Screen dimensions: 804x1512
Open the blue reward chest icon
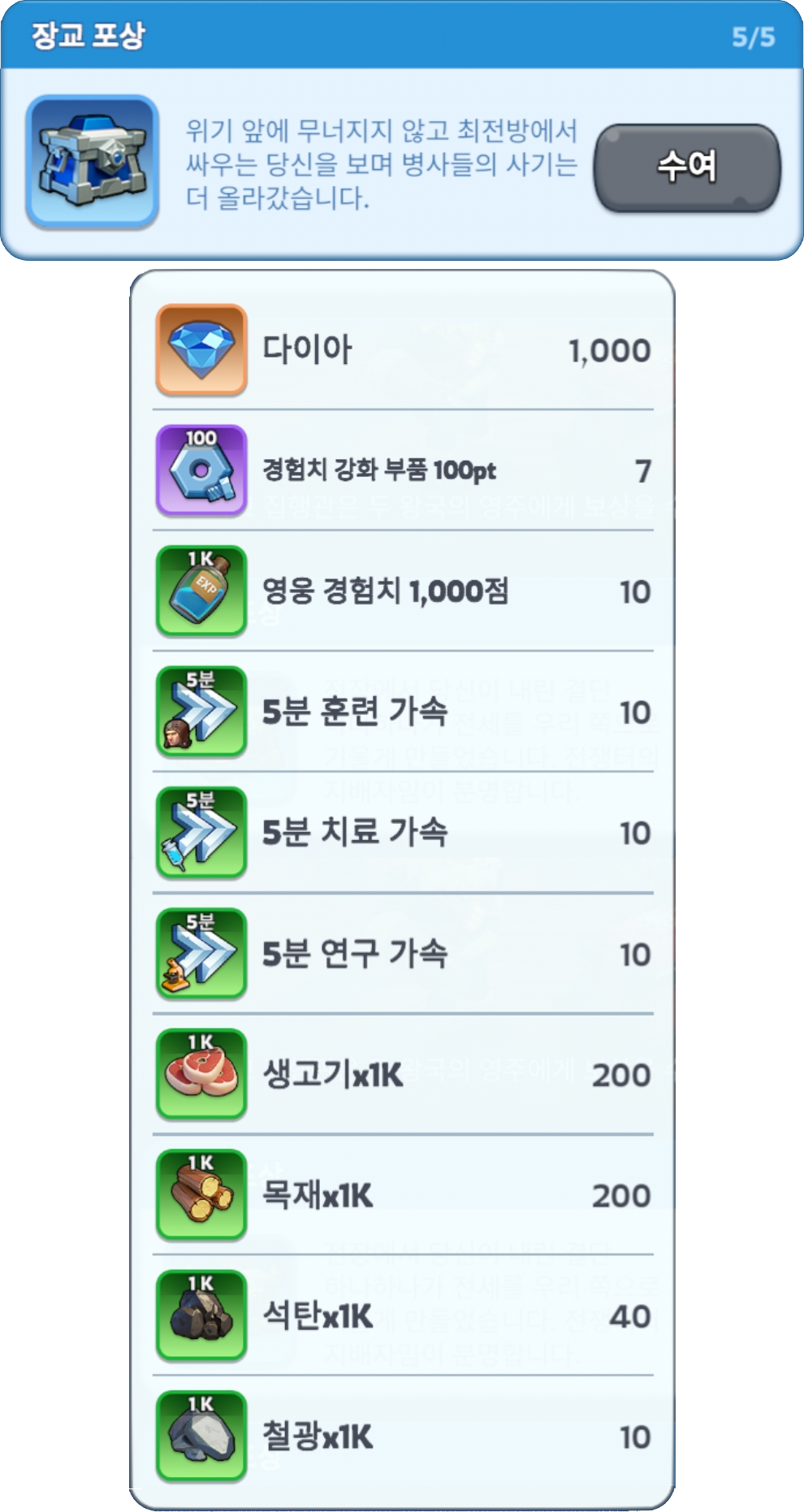click(92, 161)
